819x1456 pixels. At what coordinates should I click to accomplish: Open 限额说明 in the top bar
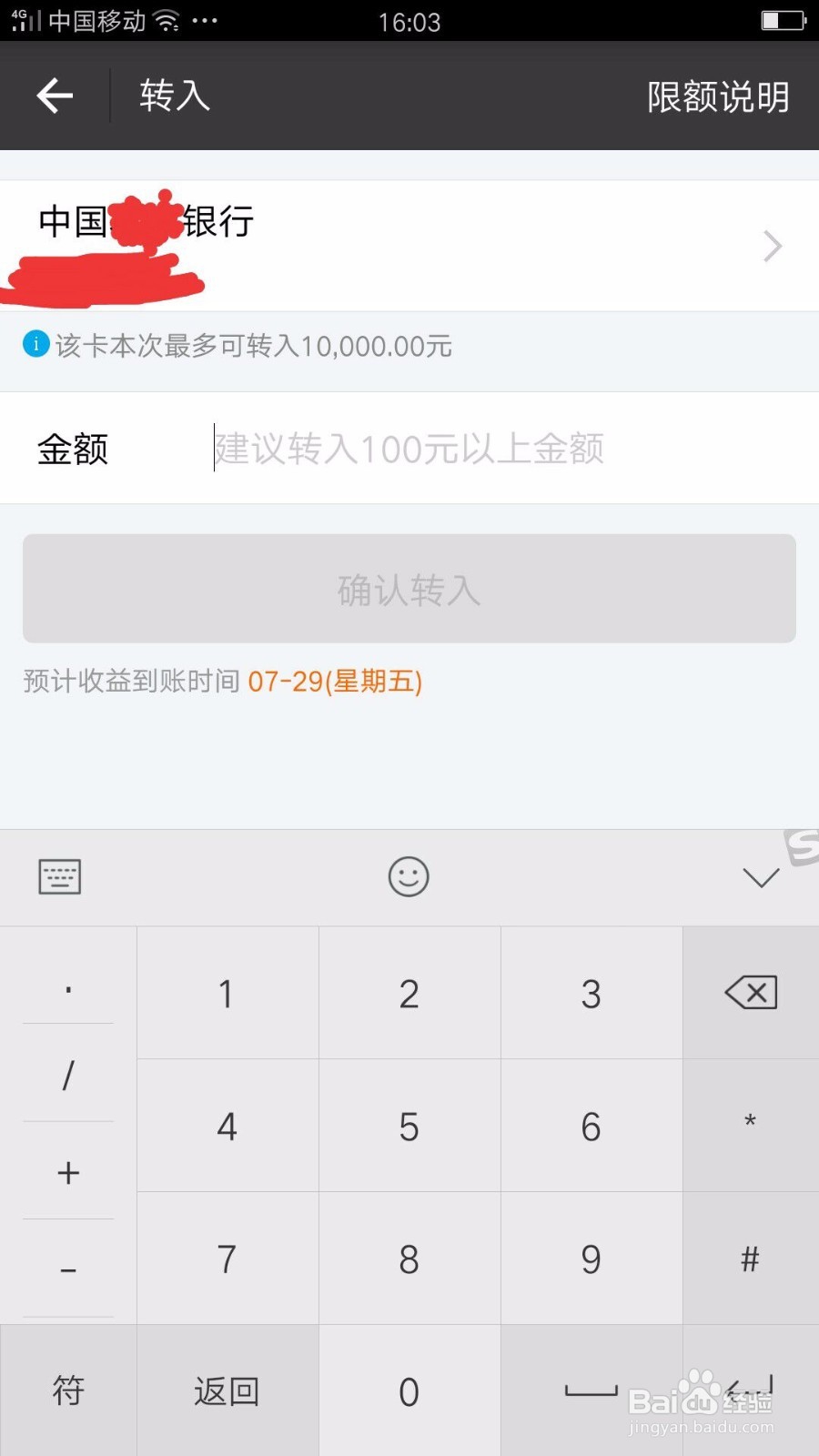[718, 96]
